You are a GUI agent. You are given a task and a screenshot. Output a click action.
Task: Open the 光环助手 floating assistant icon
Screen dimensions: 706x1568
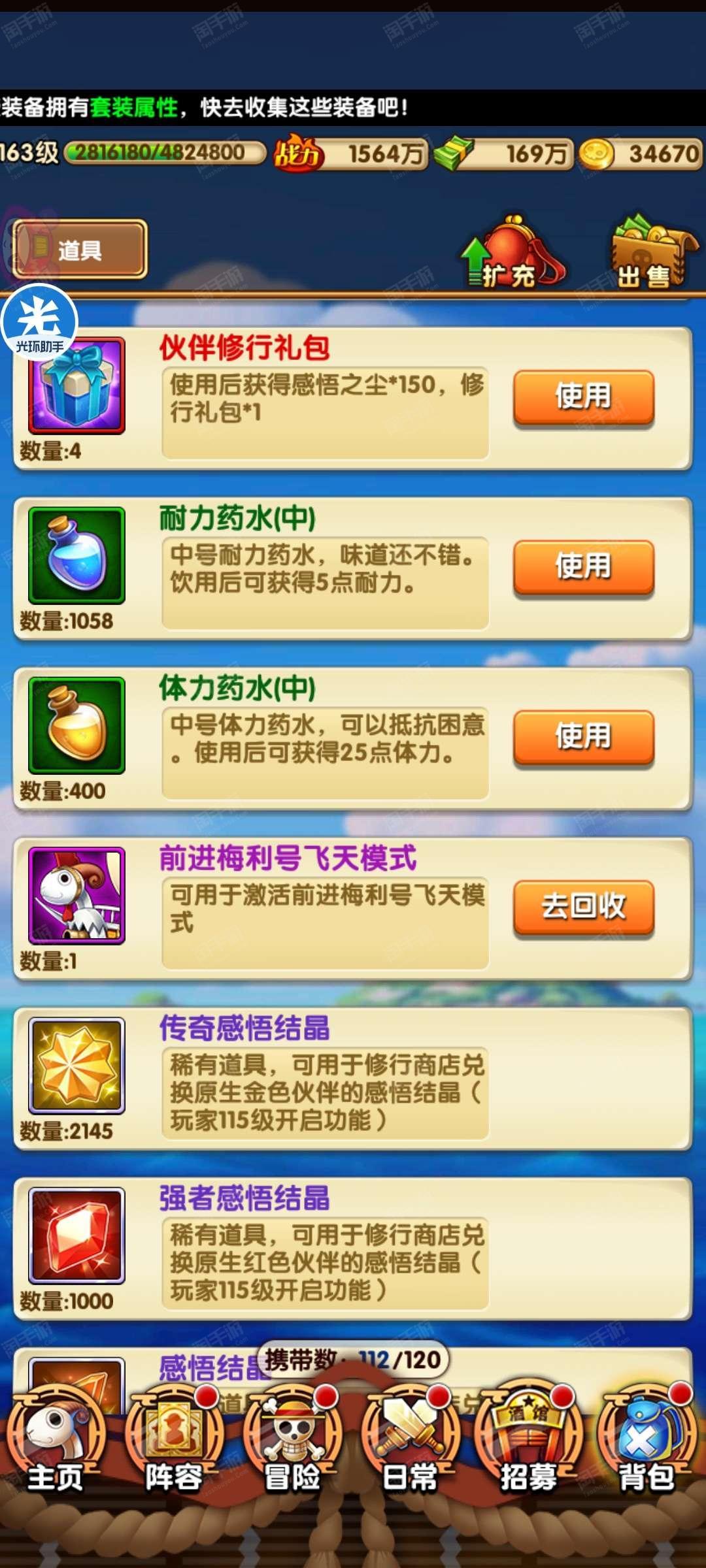pos(39,323)
